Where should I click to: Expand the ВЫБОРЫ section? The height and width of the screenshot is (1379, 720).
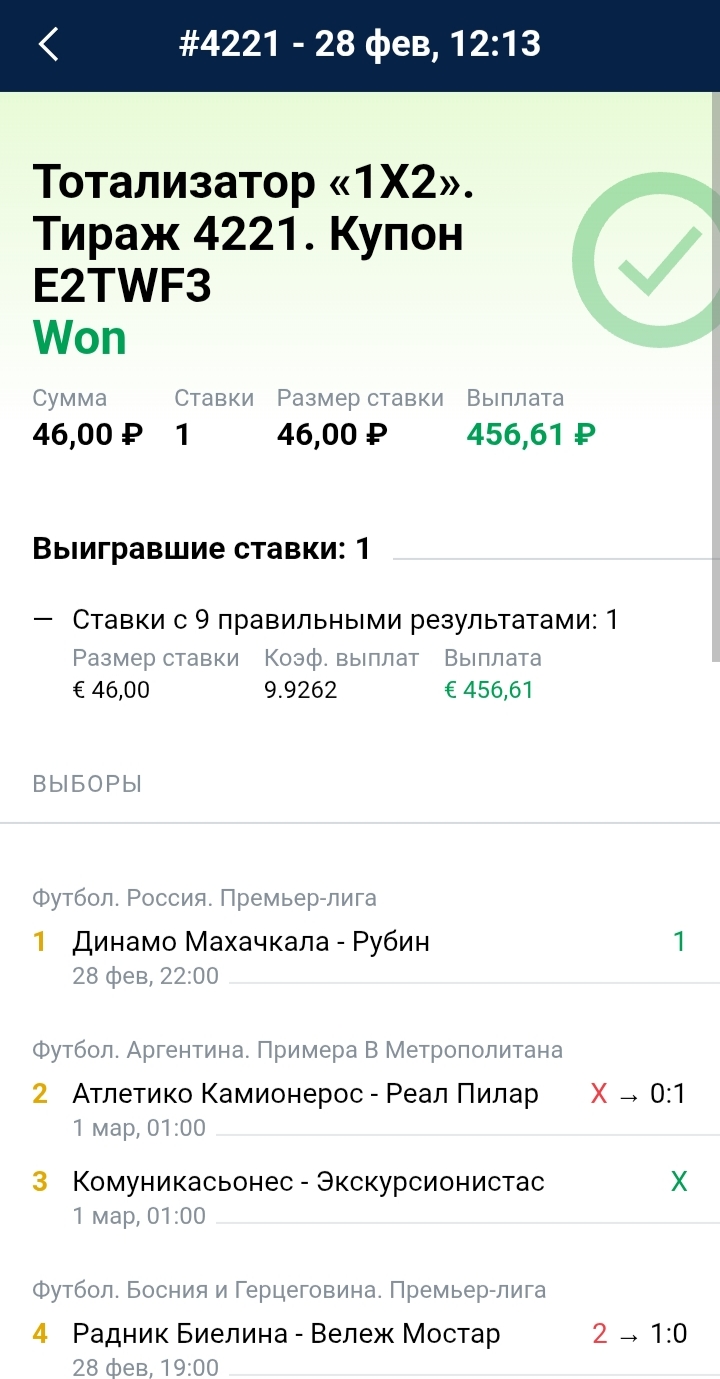pyautogui.click(x=85, y=784)
